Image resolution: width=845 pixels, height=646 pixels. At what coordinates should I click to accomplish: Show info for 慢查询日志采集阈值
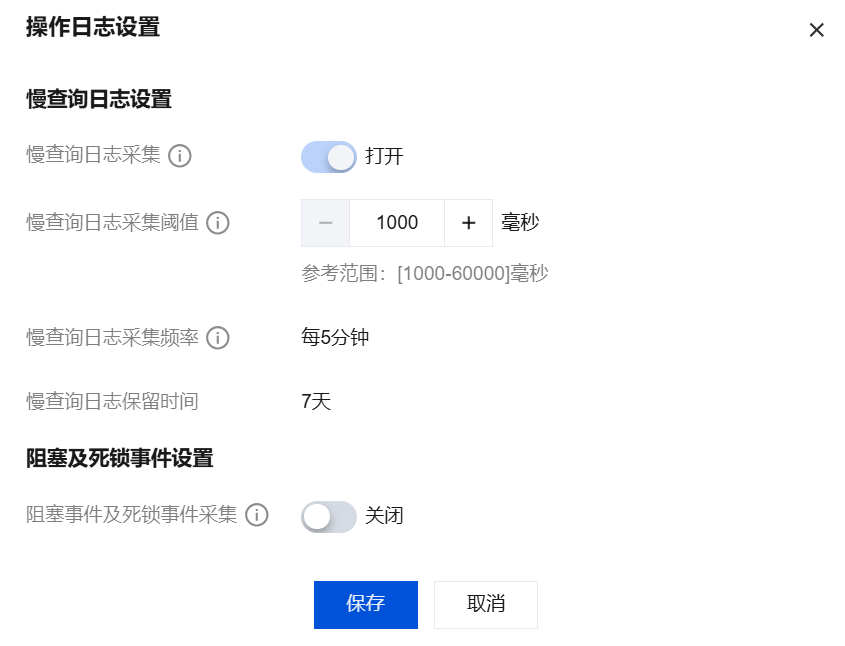point(218,223)
